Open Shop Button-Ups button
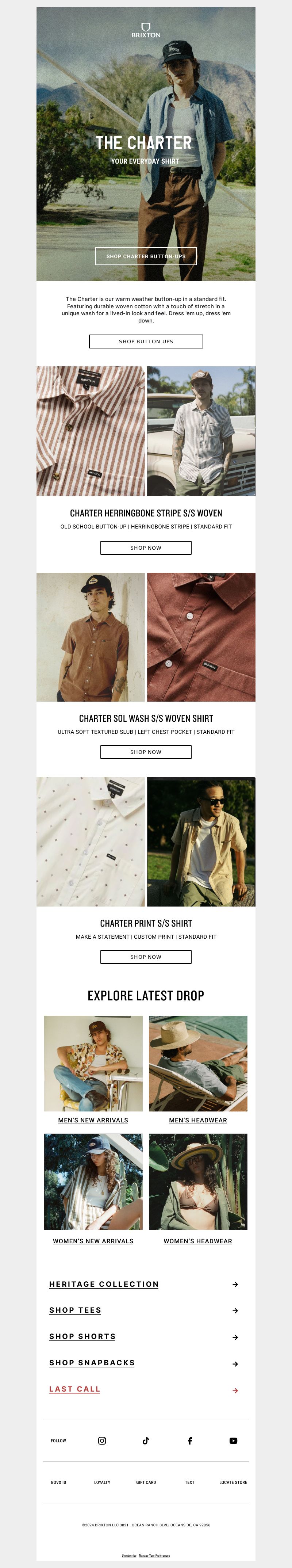 (146, 342)
